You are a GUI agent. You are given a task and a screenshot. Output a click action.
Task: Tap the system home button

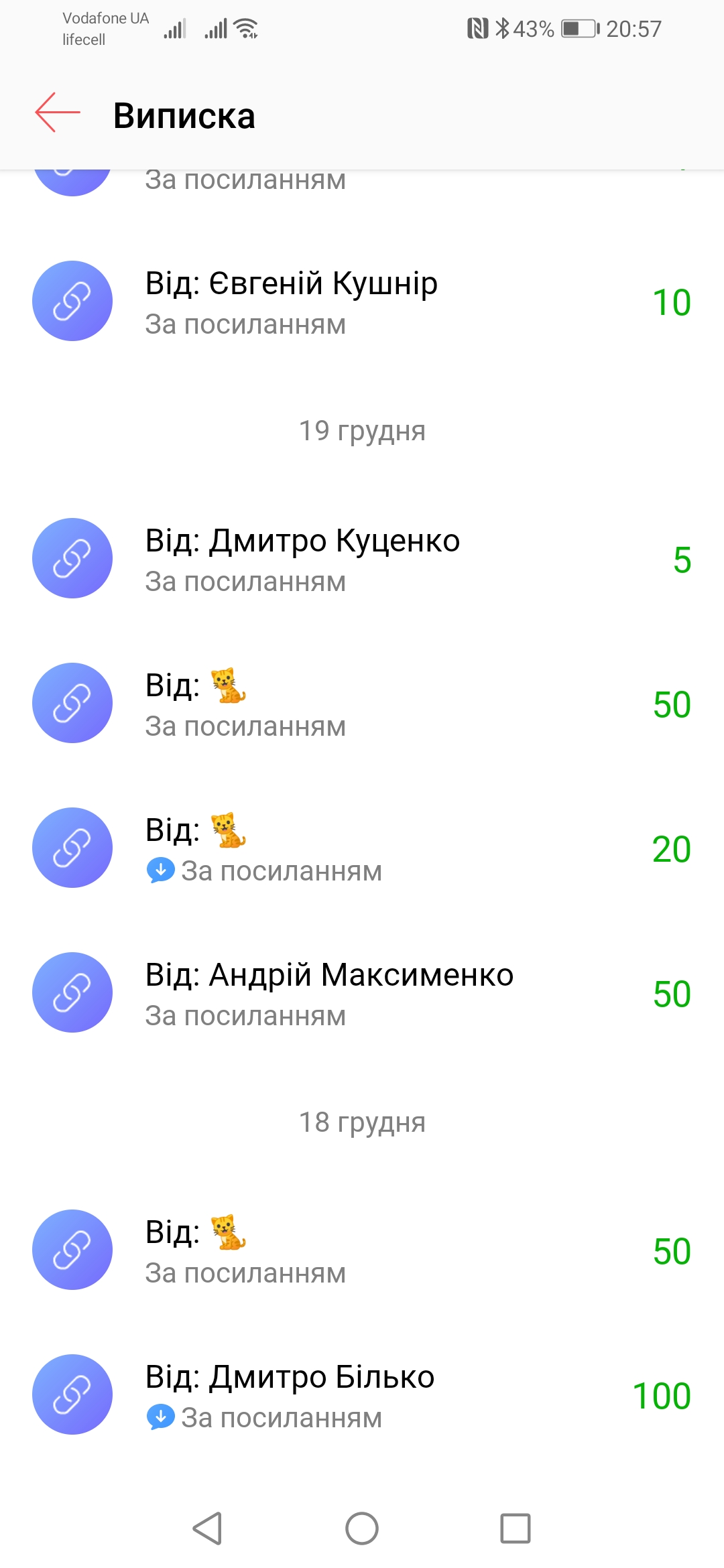point(362,1528)
